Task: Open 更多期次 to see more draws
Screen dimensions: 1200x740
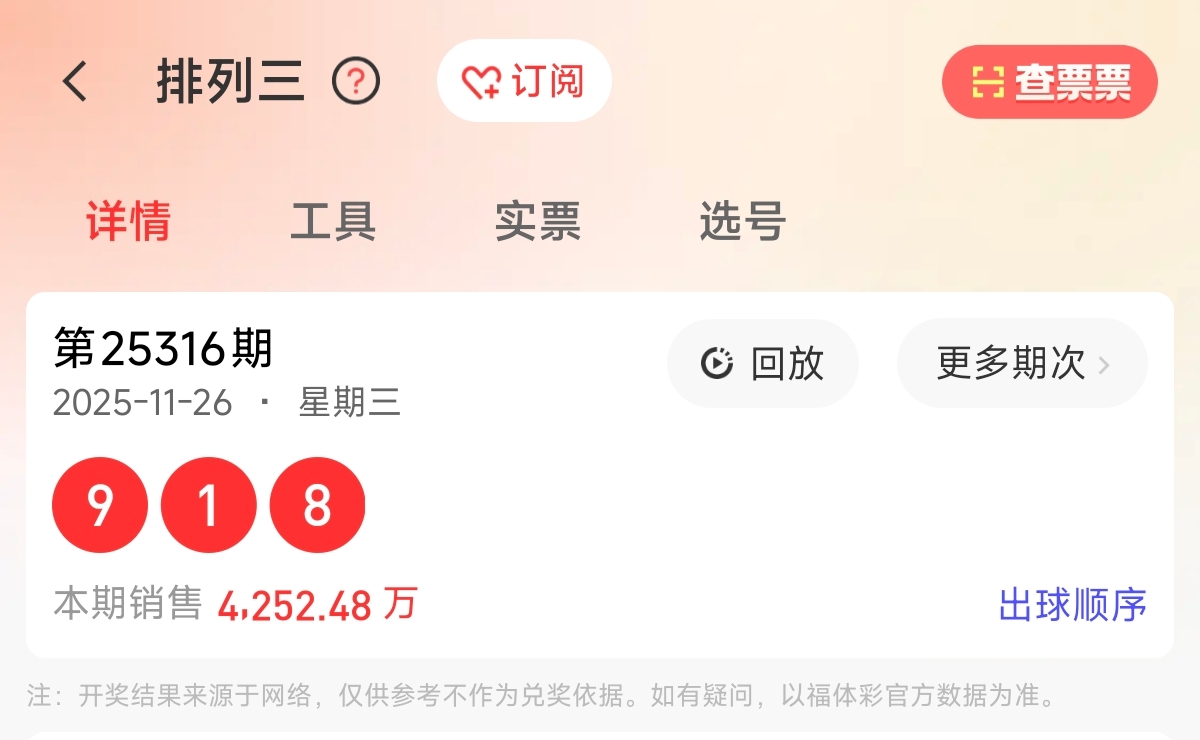Action: pos(1022,364)
